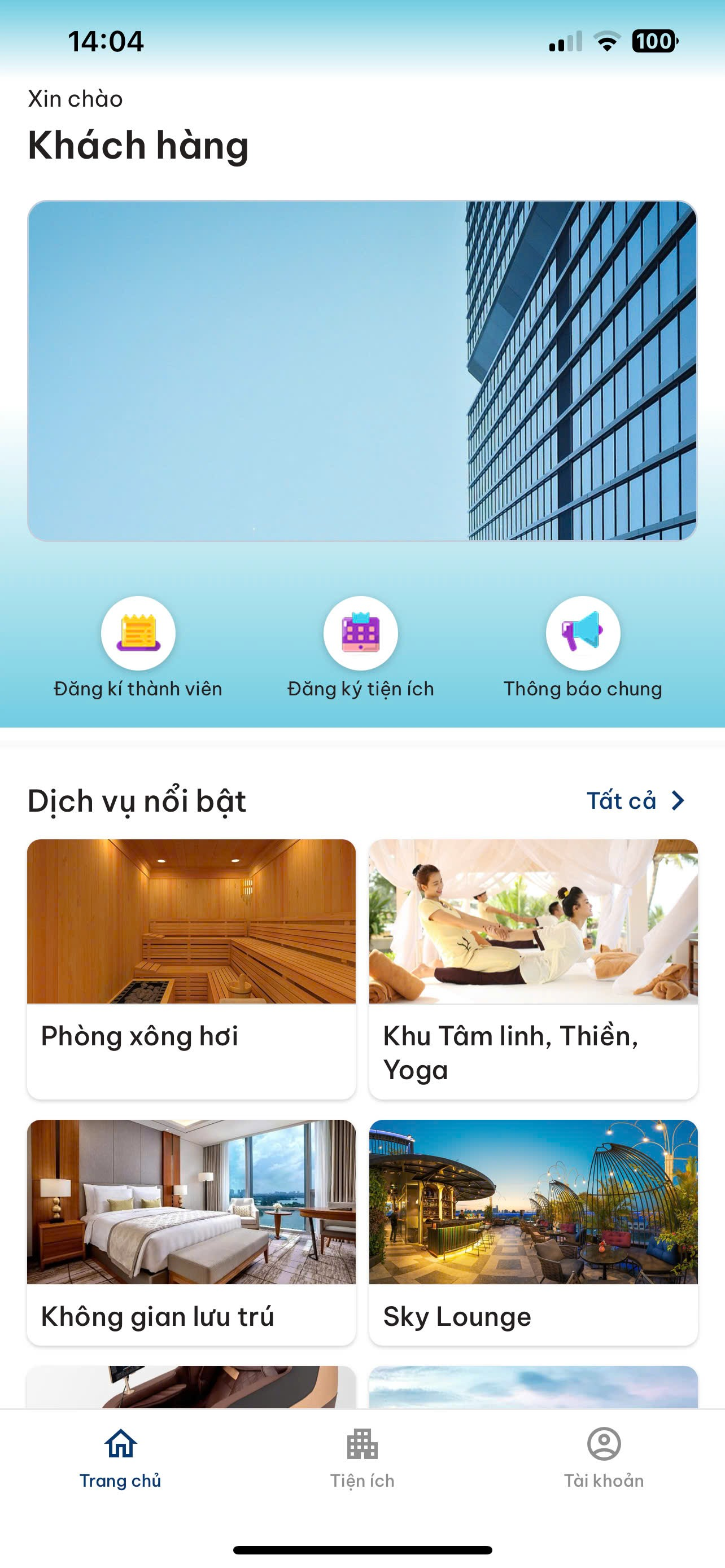Tap the building banner image
This screenshot has width=725, height=1568.
tap(362, 371)
